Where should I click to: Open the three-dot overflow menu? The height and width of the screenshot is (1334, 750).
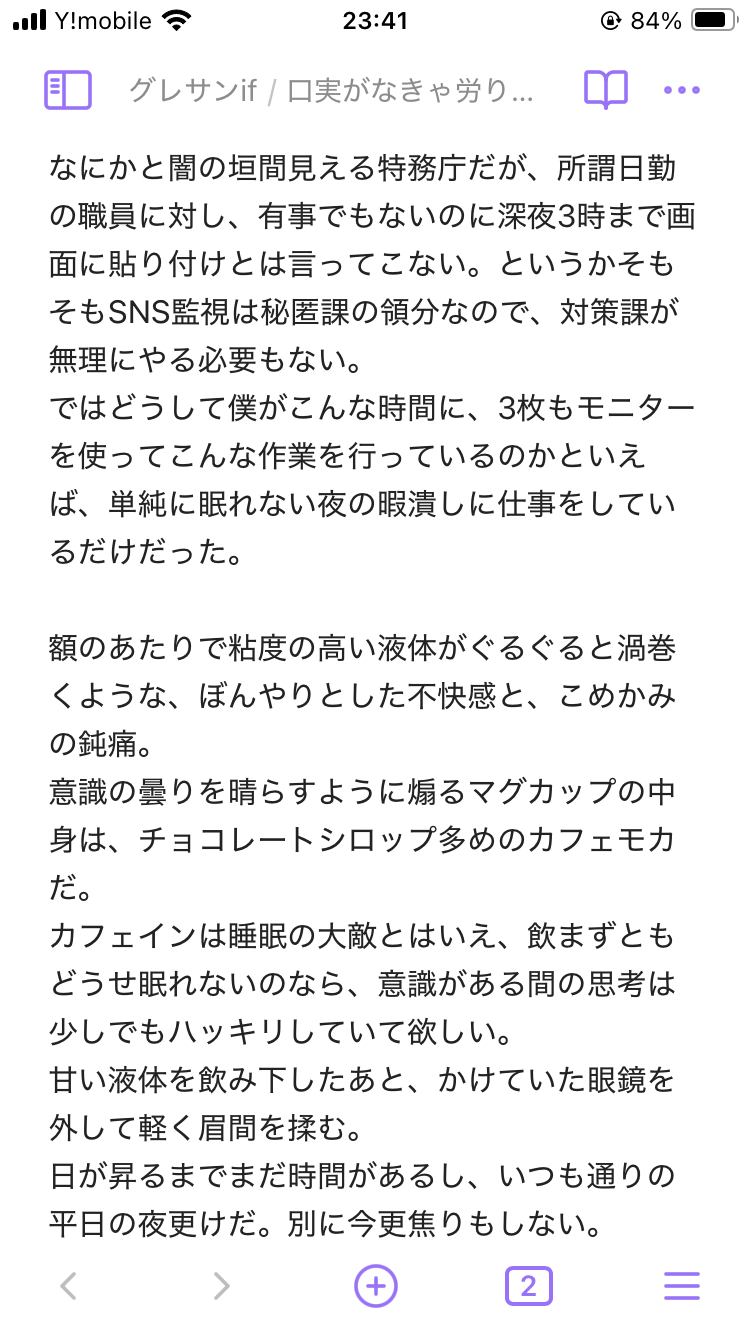[x=682, y=91]
